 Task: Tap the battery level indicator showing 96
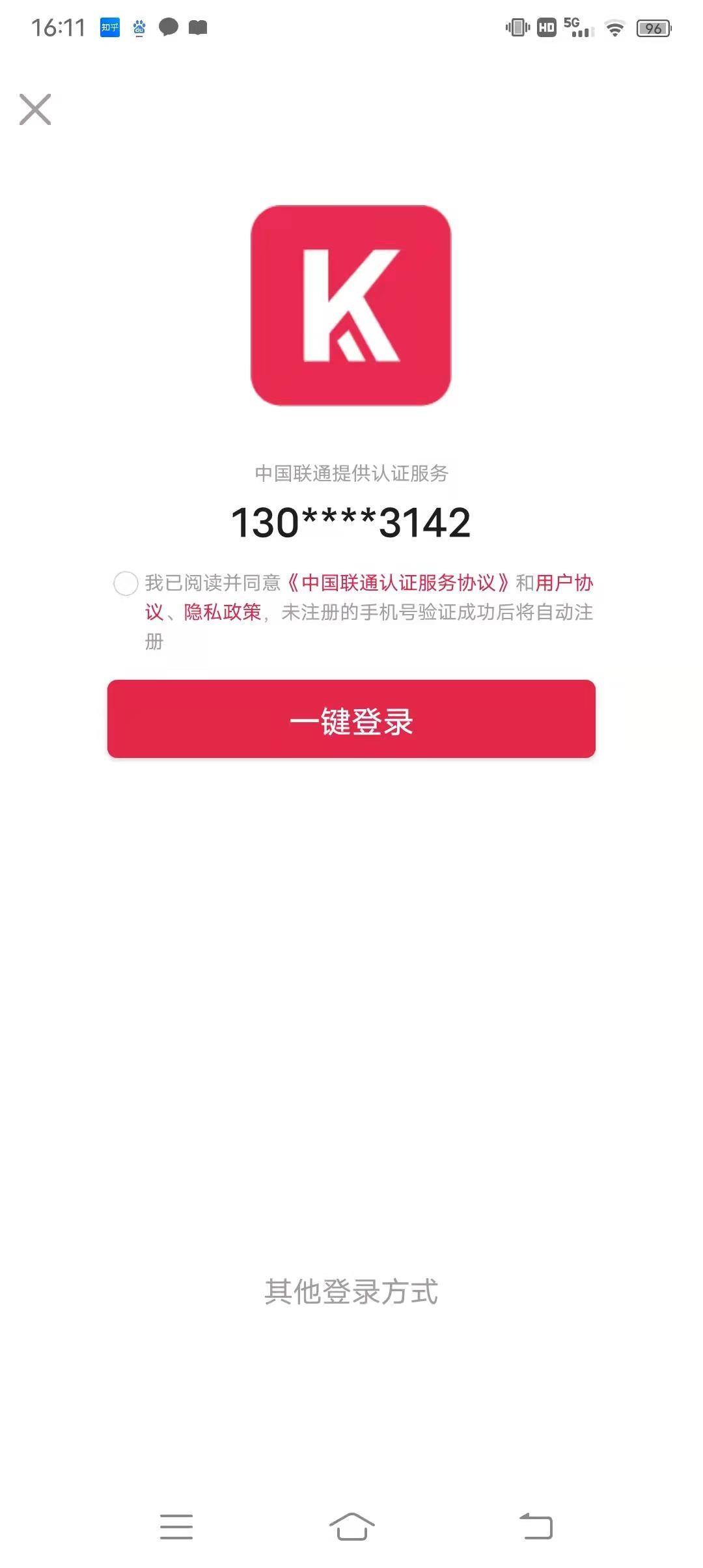click(x=653, y=27)
